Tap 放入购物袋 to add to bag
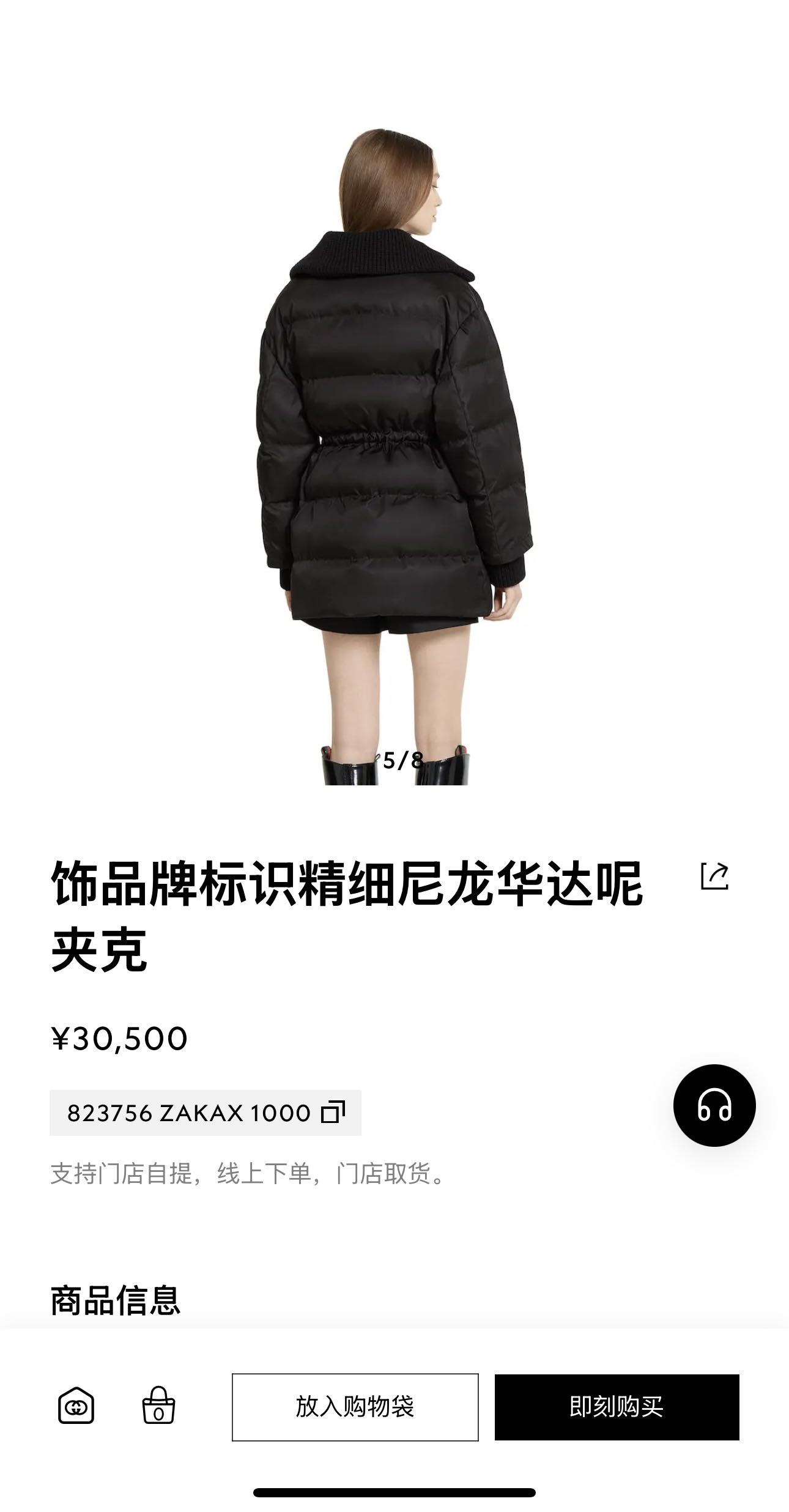 (x=355, y=1407)
